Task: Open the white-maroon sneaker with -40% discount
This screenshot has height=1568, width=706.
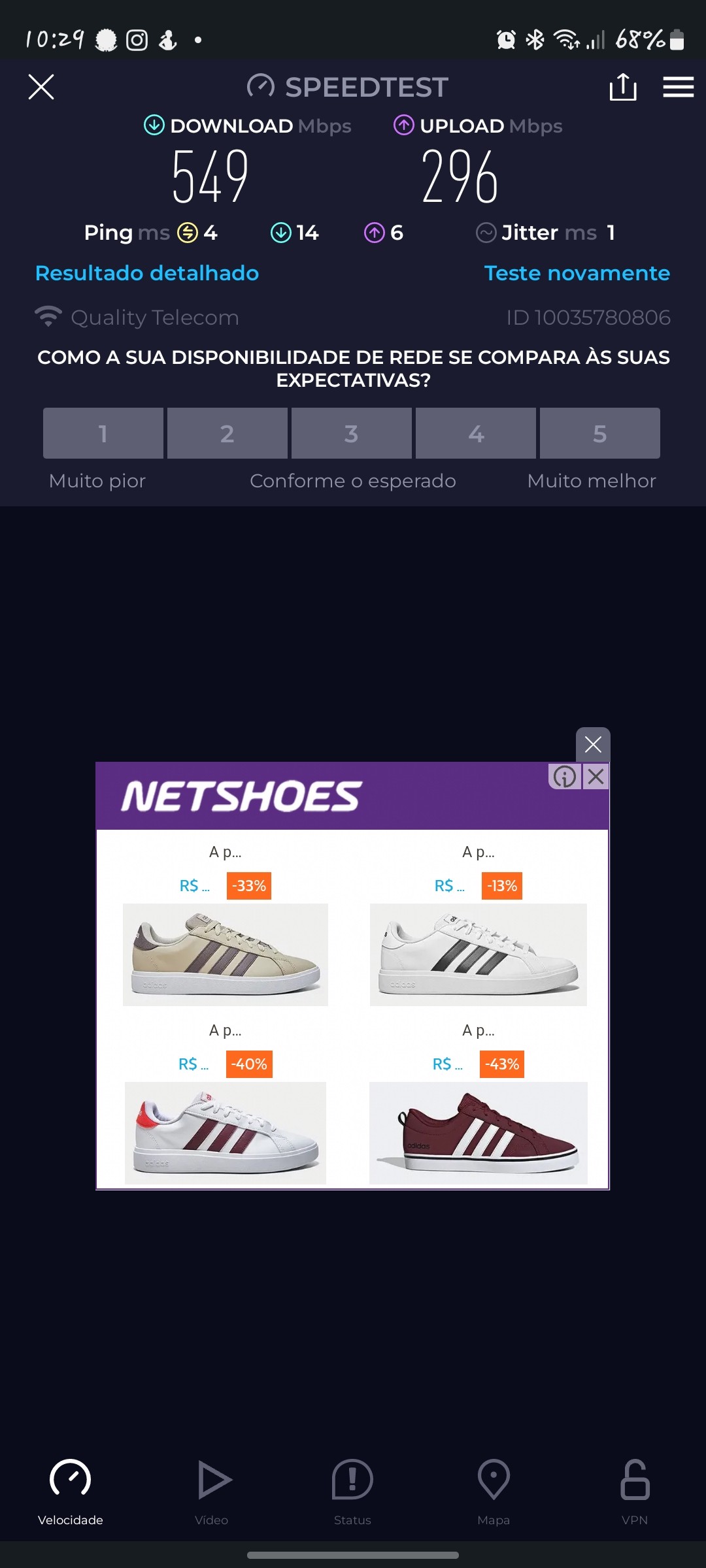Action: tap(226, 1132)
